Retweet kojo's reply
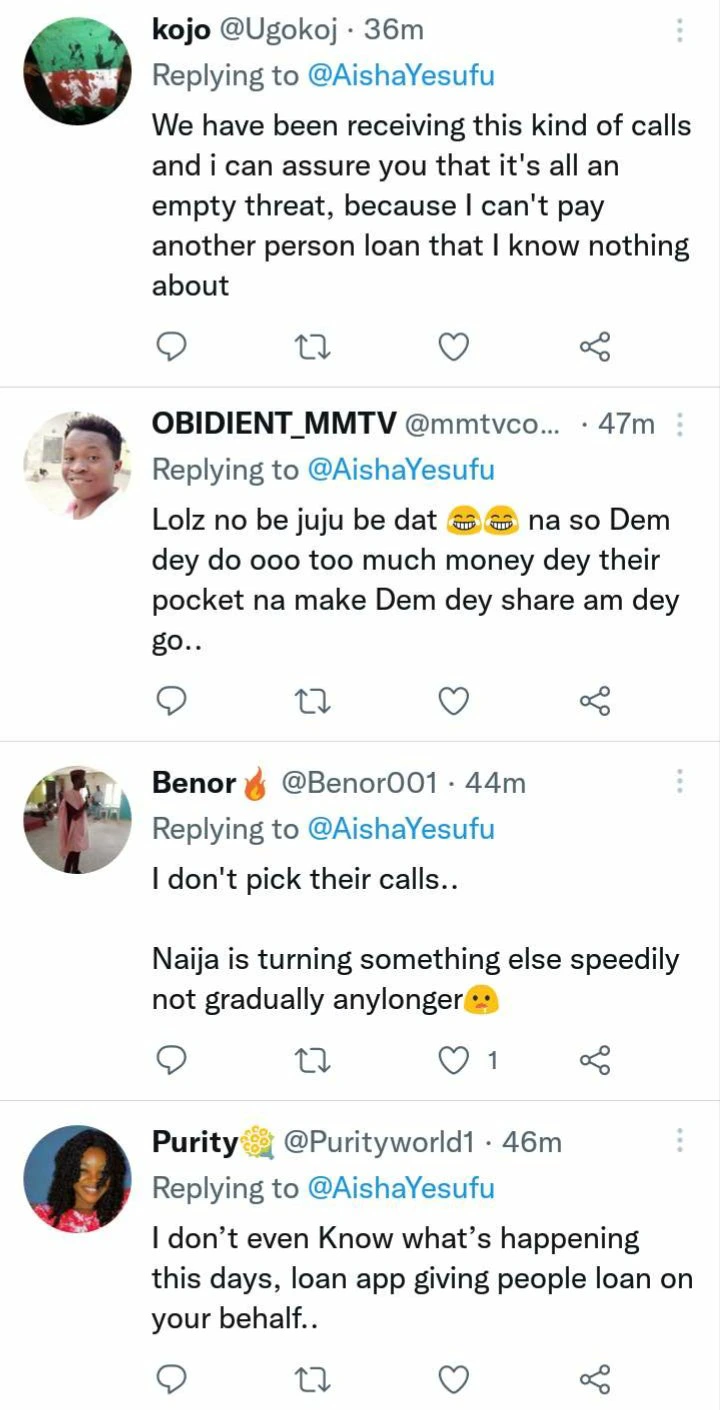The width and height of the screenshot is (720, 1410). click(314, 347)
